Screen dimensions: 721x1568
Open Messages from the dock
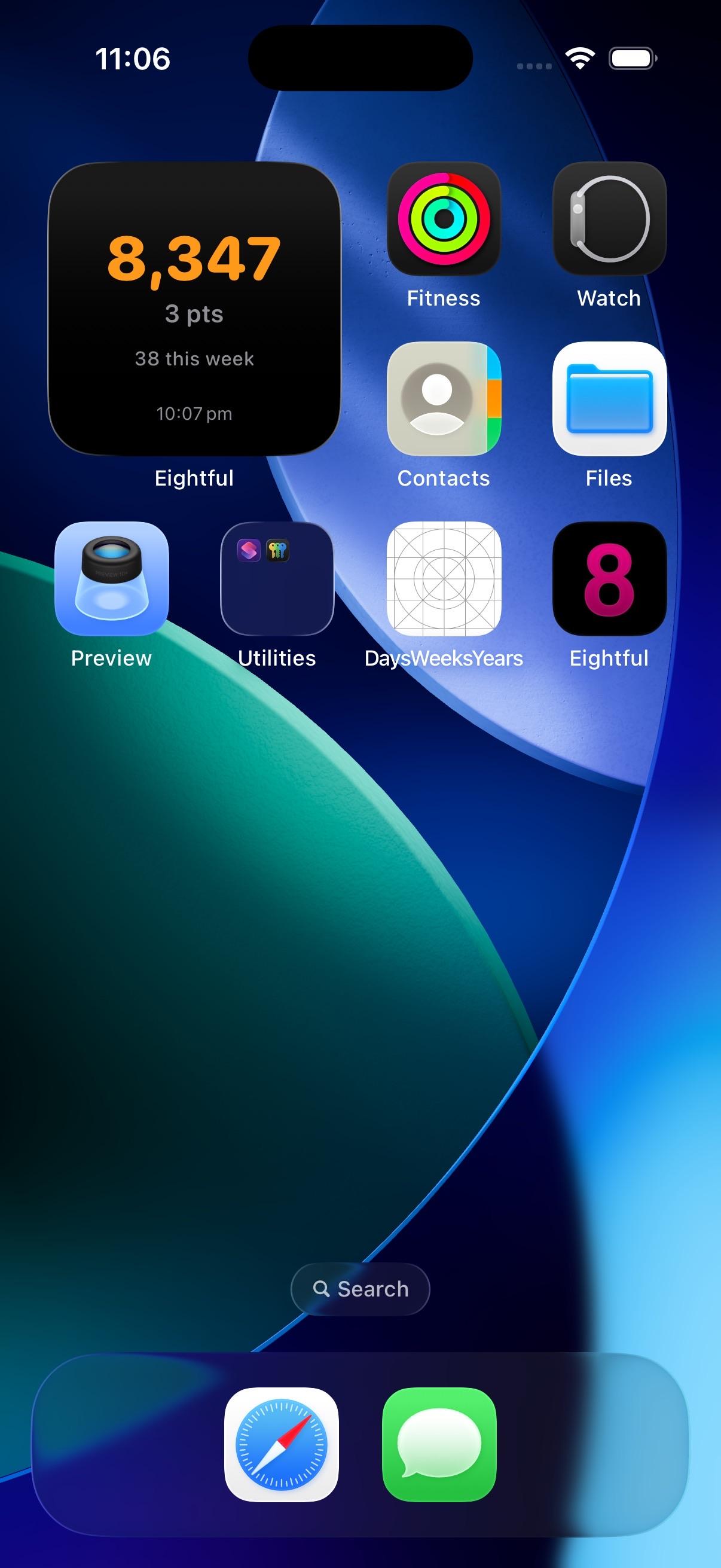coord(439,1444)
